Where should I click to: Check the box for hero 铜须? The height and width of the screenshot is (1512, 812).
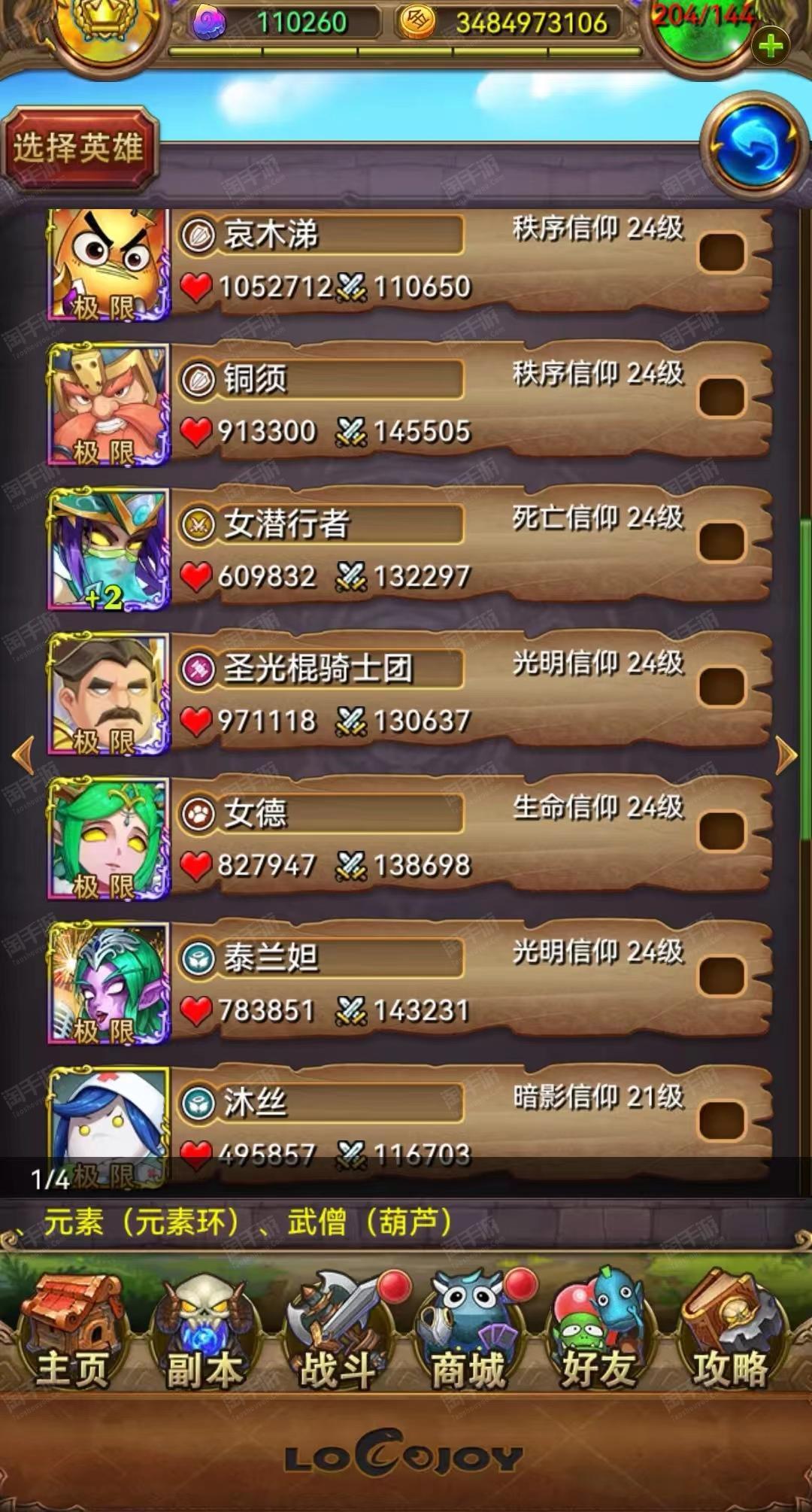721,397
